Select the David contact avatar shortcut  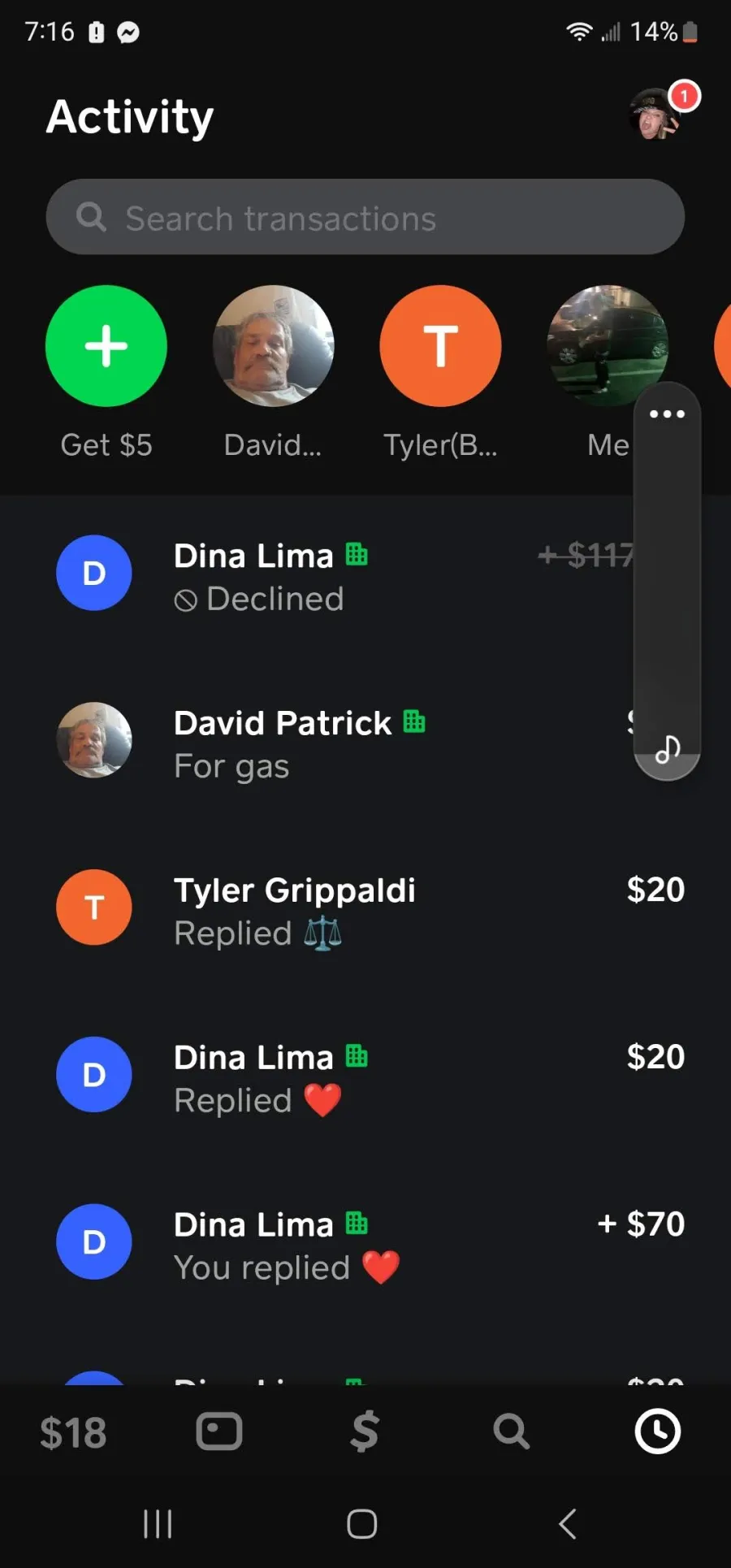(x=274, y=346)
